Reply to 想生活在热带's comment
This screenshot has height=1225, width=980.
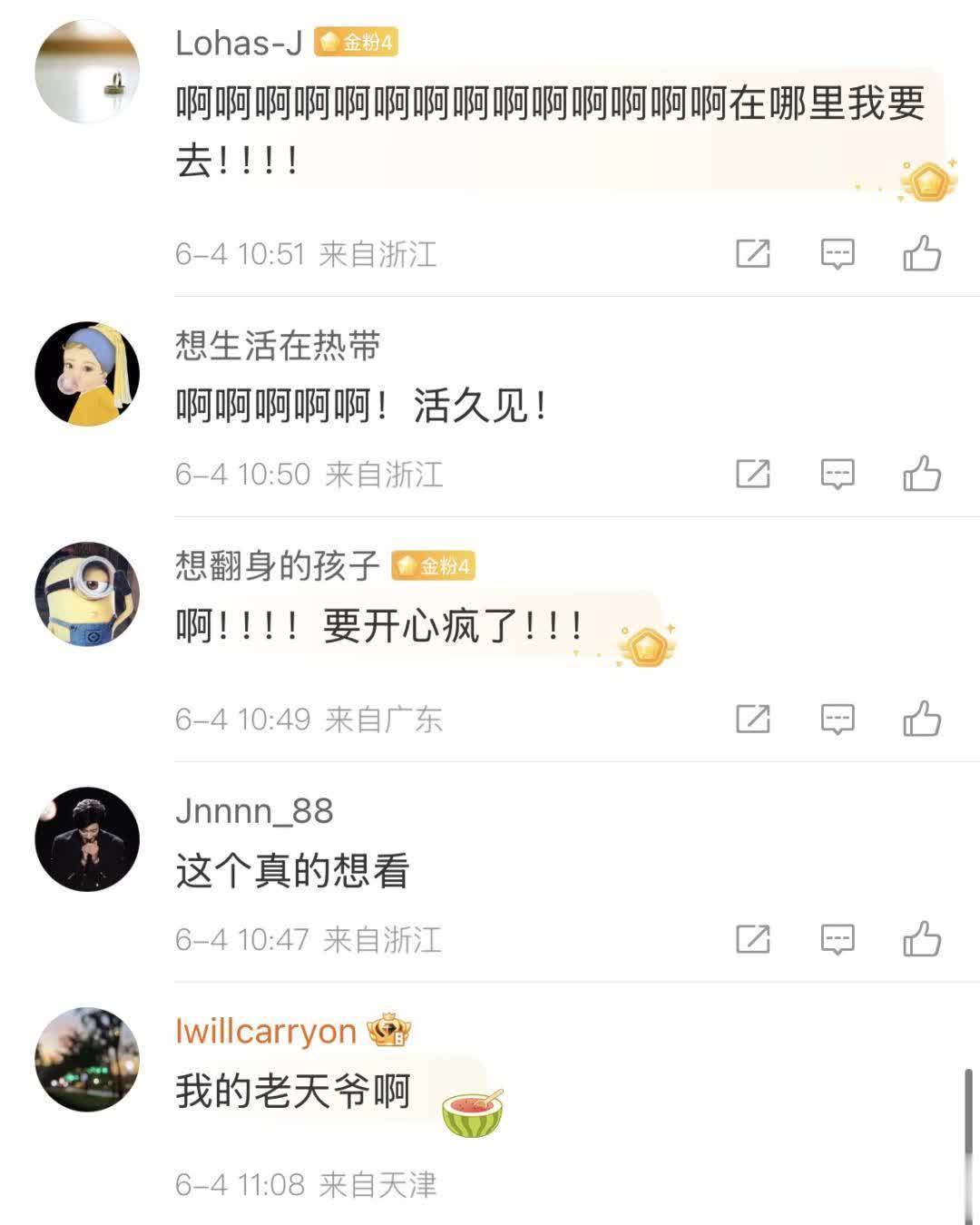(x=837, y=474)
